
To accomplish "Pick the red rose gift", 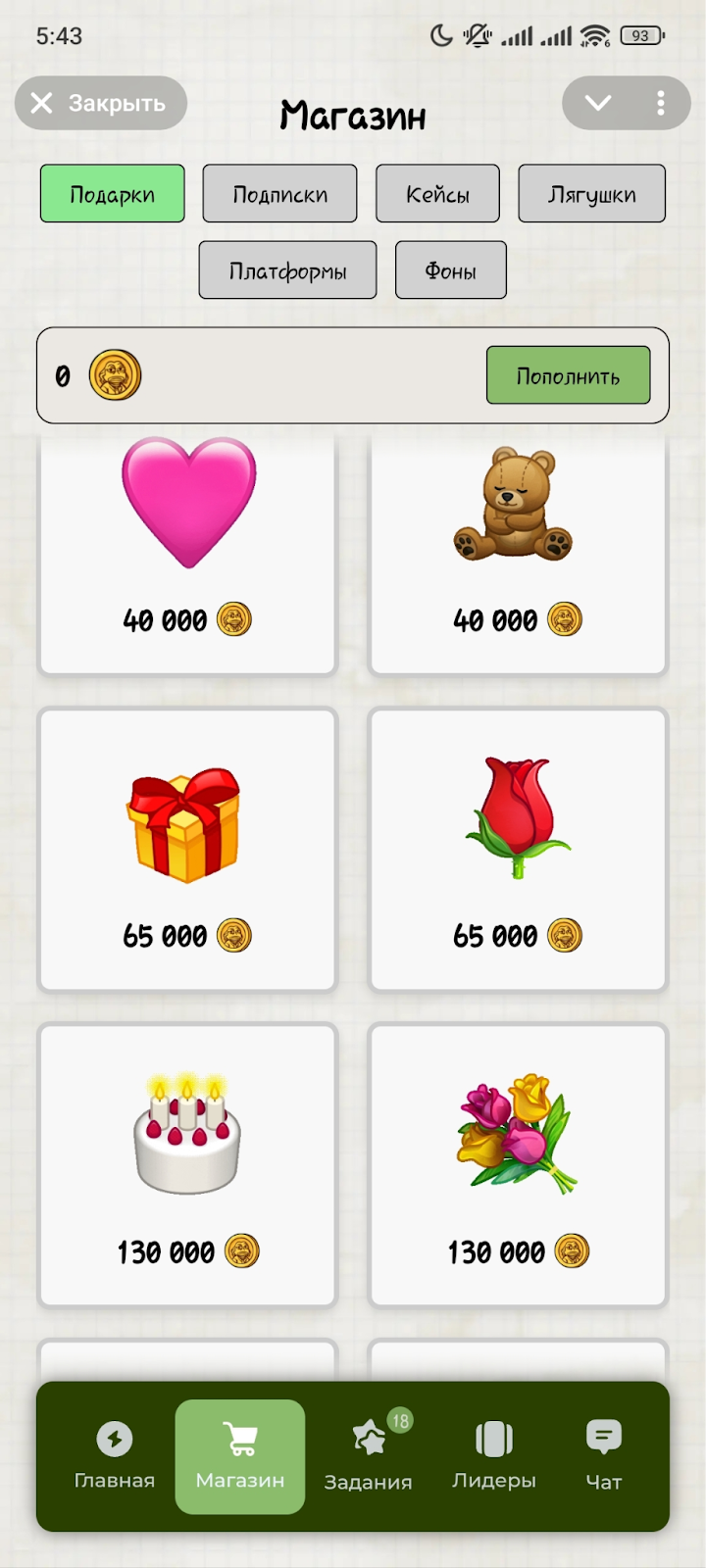I will click(x=517, y=849).
